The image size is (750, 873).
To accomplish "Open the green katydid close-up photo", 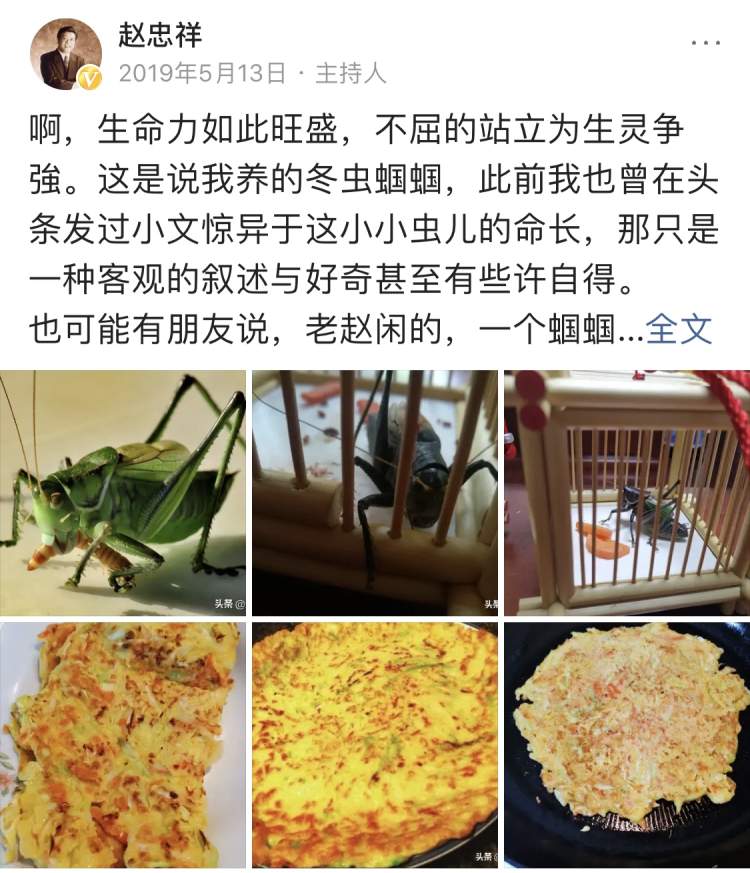I will tap(123, 492).
